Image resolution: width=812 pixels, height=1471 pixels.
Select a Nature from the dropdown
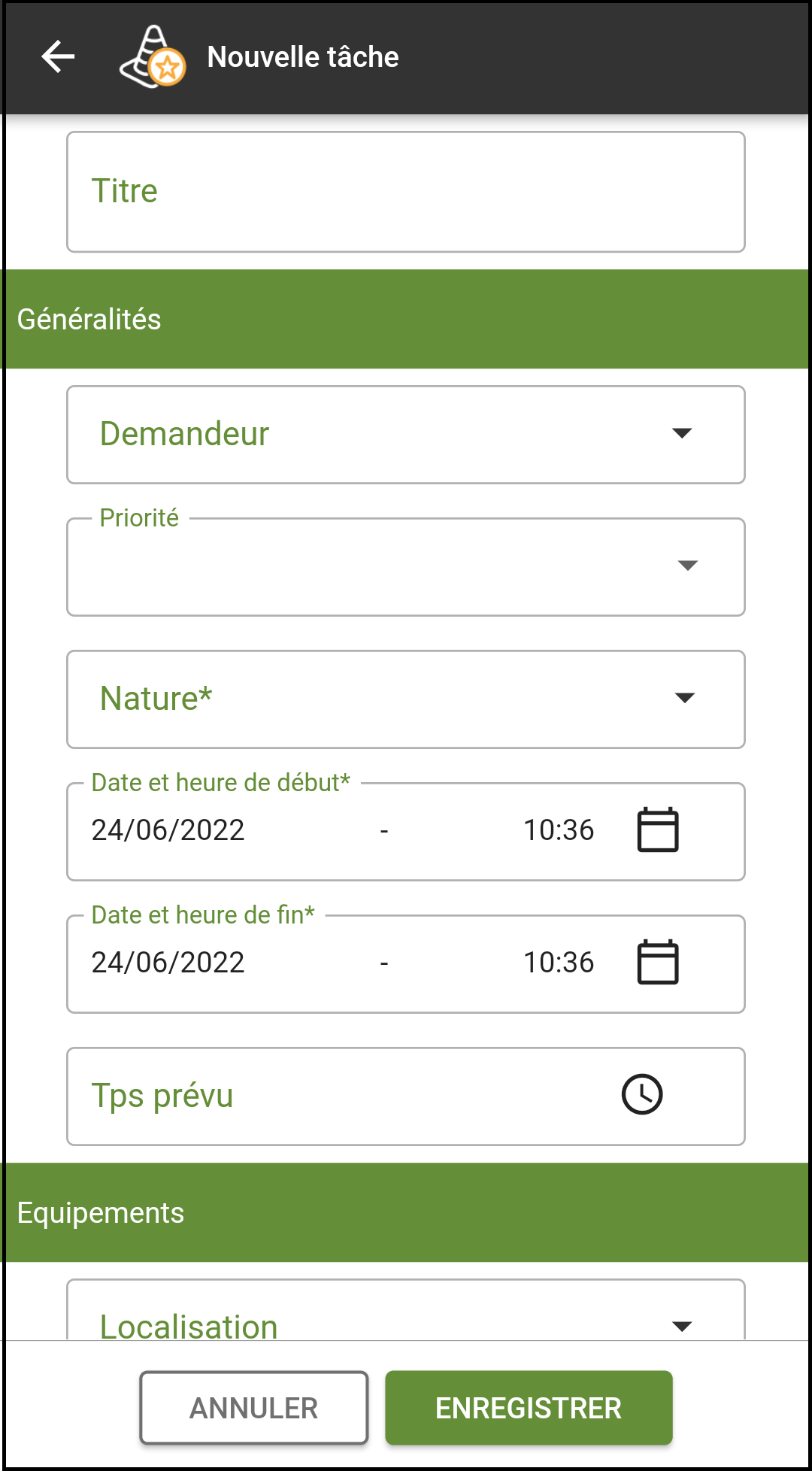tap(406, 699)
